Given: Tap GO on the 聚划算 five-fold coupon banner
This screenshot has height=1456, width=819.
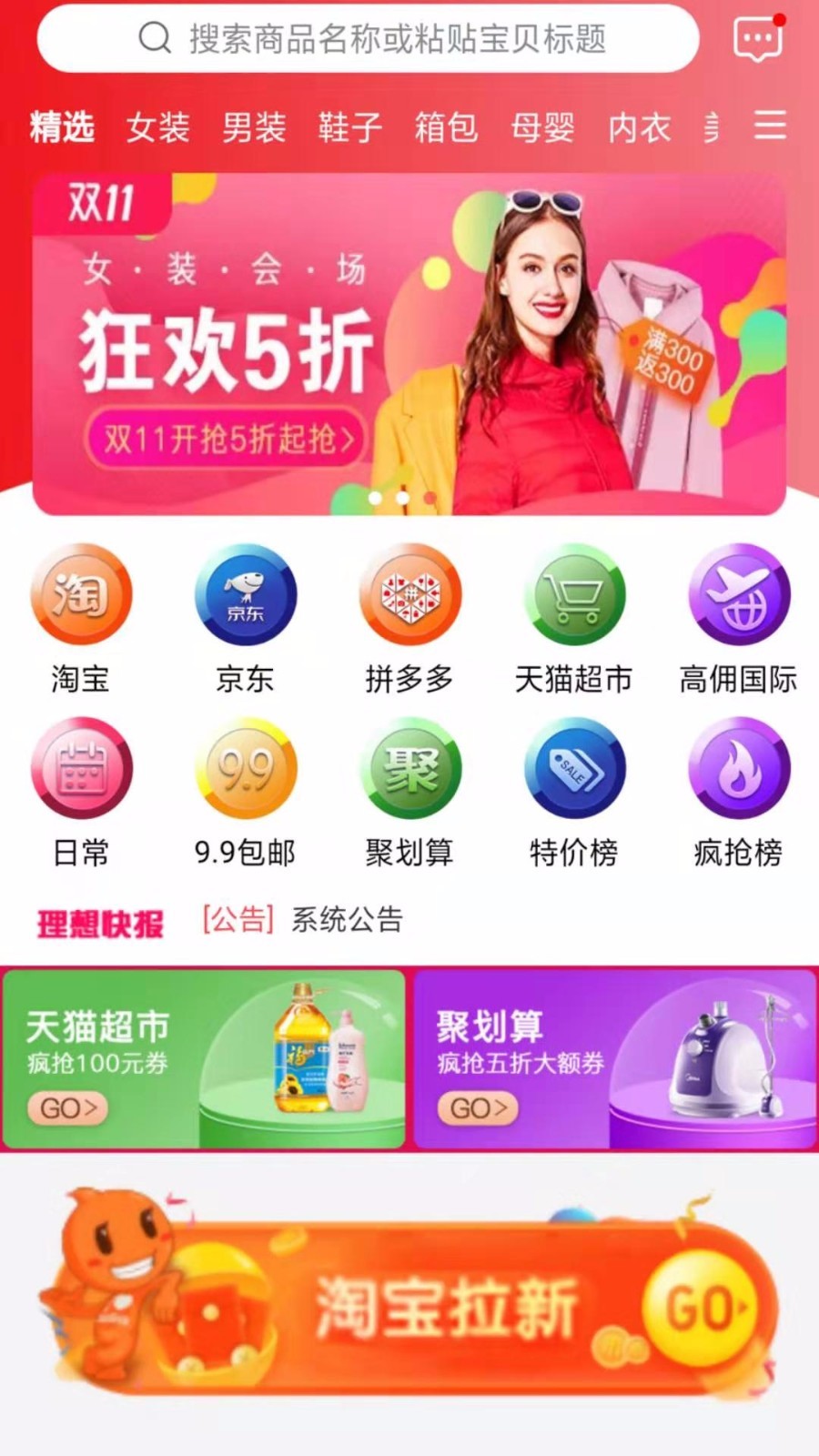Looking at the screenshot, I should coord(475,1108).
